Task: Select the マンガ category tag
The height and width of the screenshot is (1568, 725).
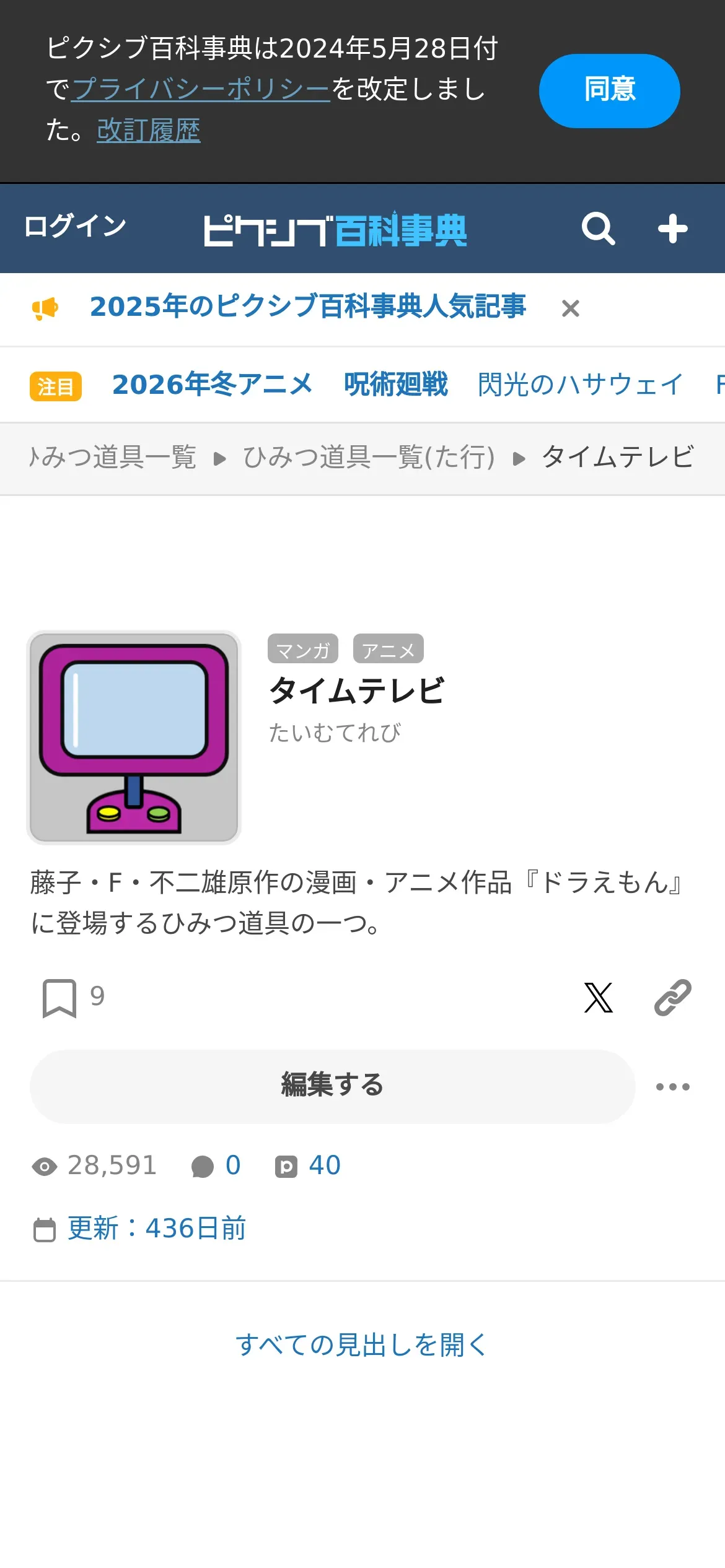Action: coord(302,650)
